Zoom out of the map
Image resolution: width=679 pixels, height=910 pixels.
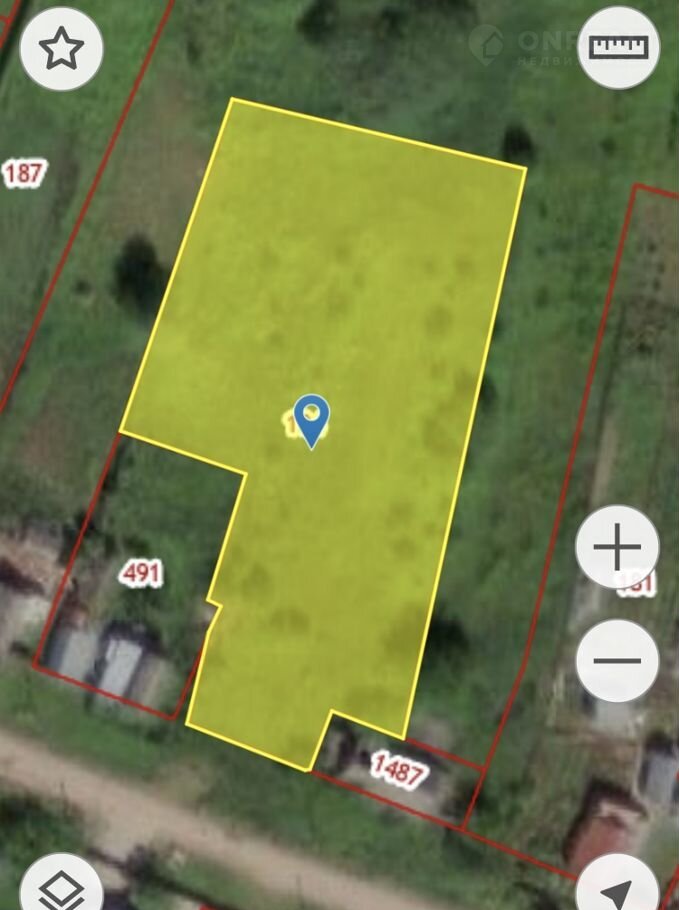pos(617,660)
